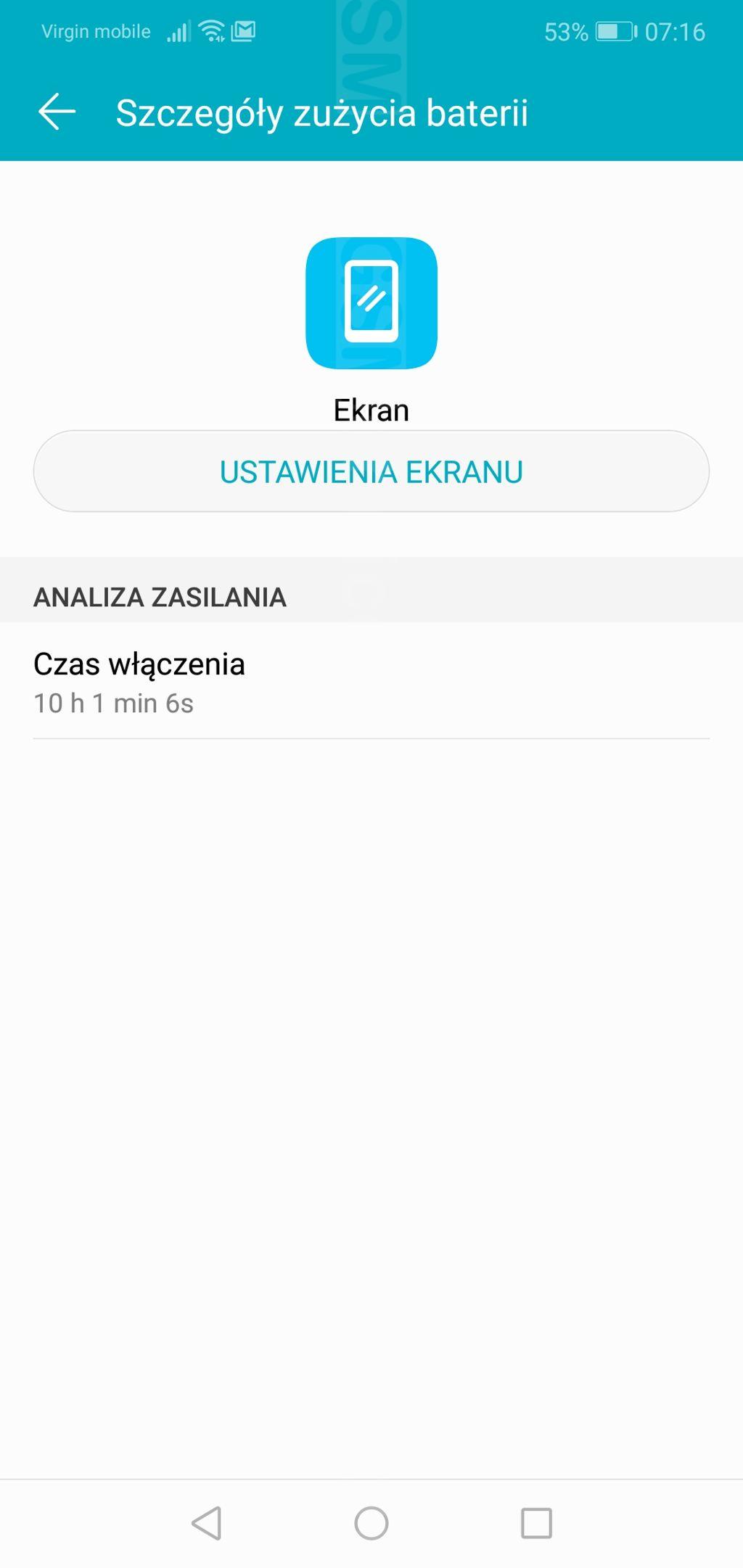Go back from battery usage details

[x=57, y=112]
